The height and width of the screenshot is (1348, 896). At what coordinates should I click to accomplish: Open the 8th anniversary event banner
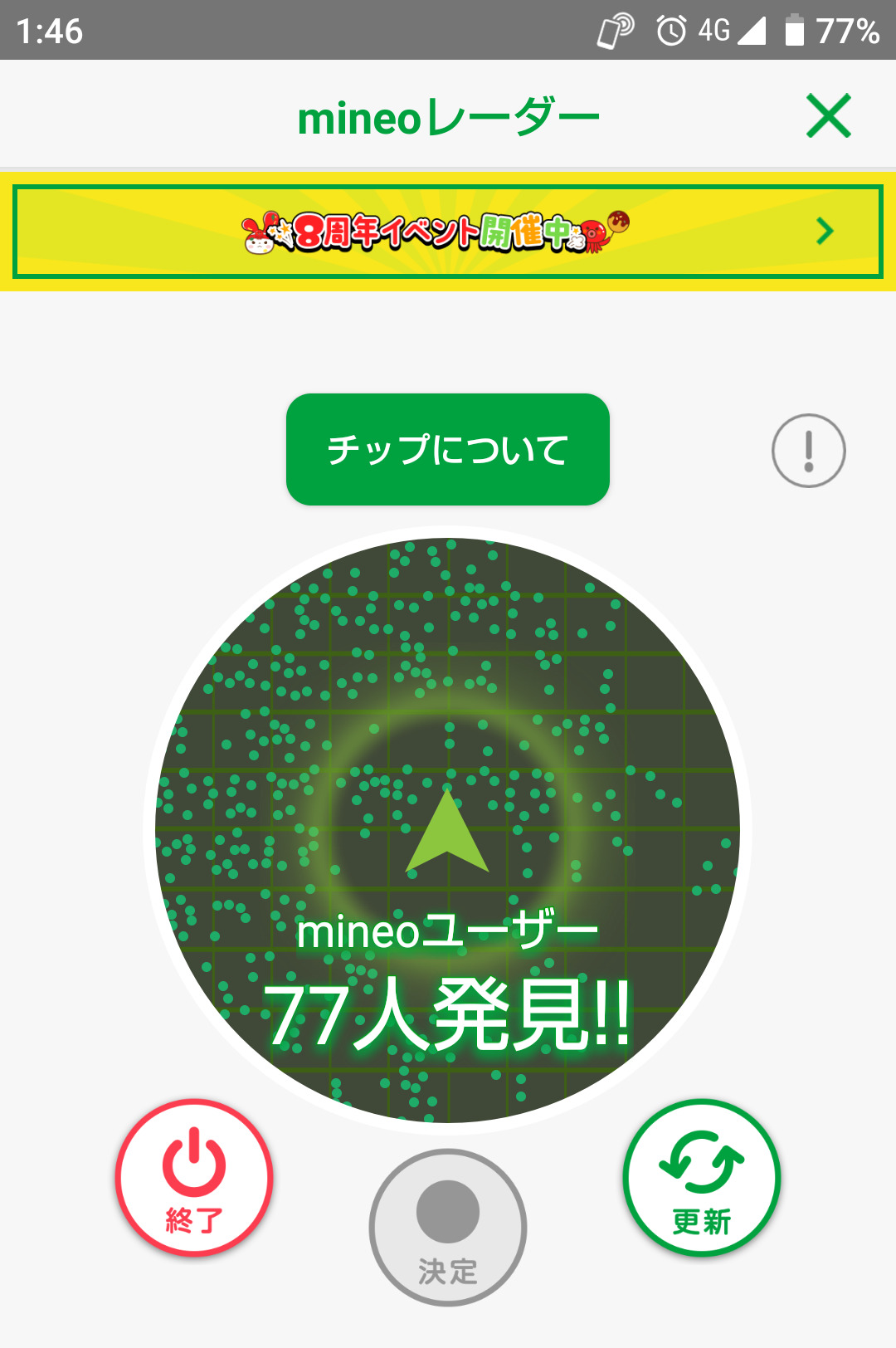[x=448, y=232]
